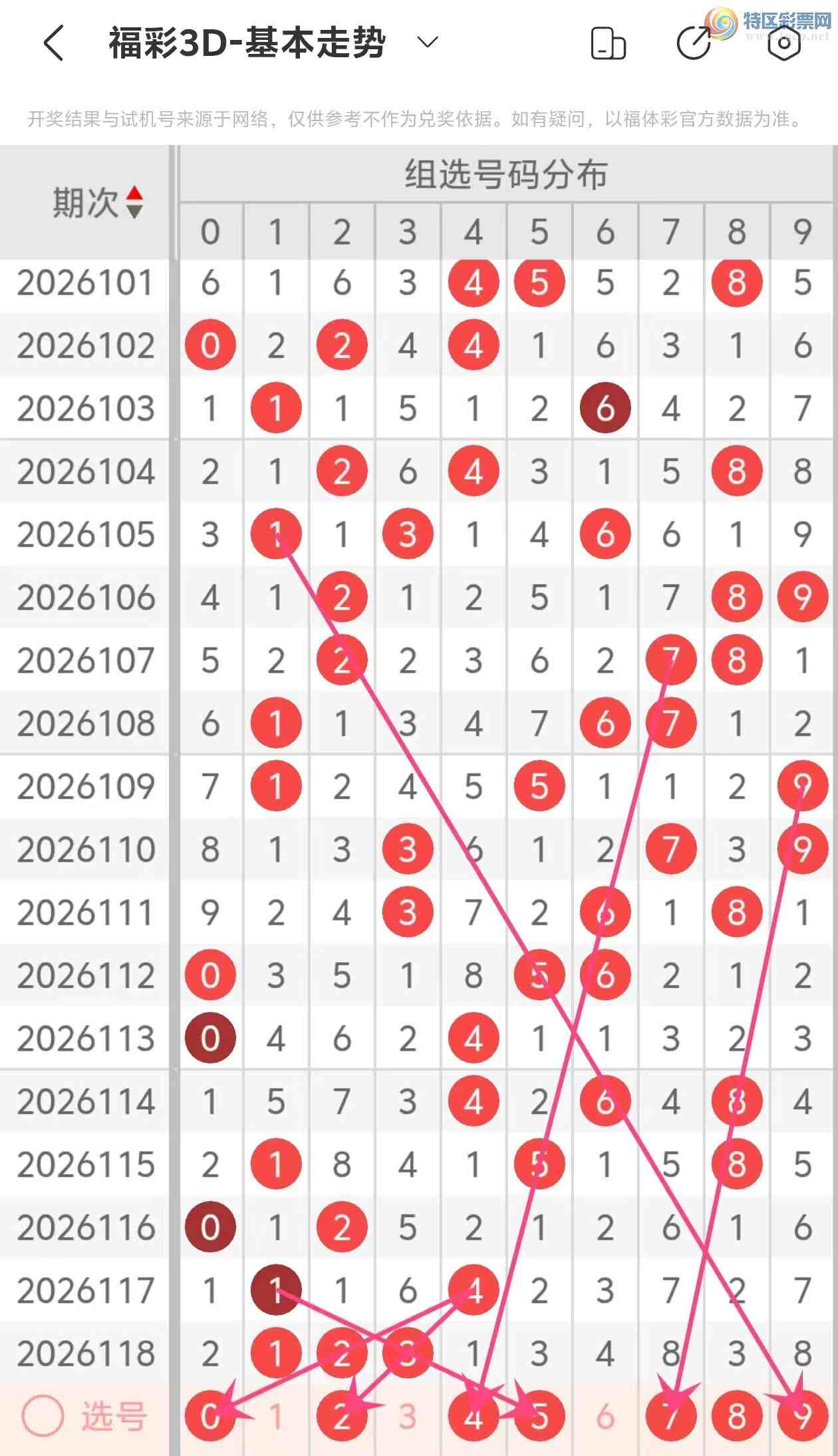838x1456 pixels.
Task: Pick number 2 in the 选号 row
Action: tap(342, 1417)
